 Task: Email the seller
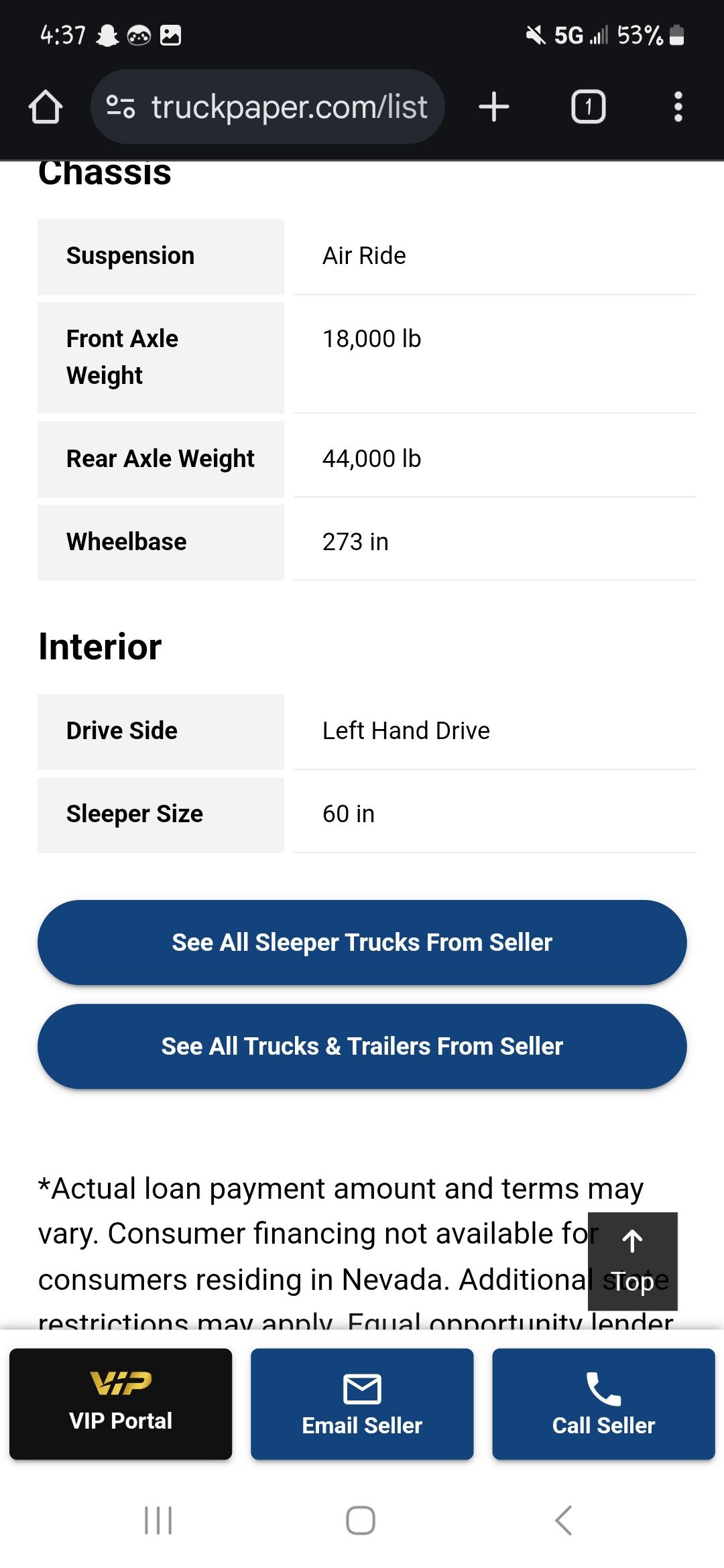pyautogui.click(x=362, y=1404)
